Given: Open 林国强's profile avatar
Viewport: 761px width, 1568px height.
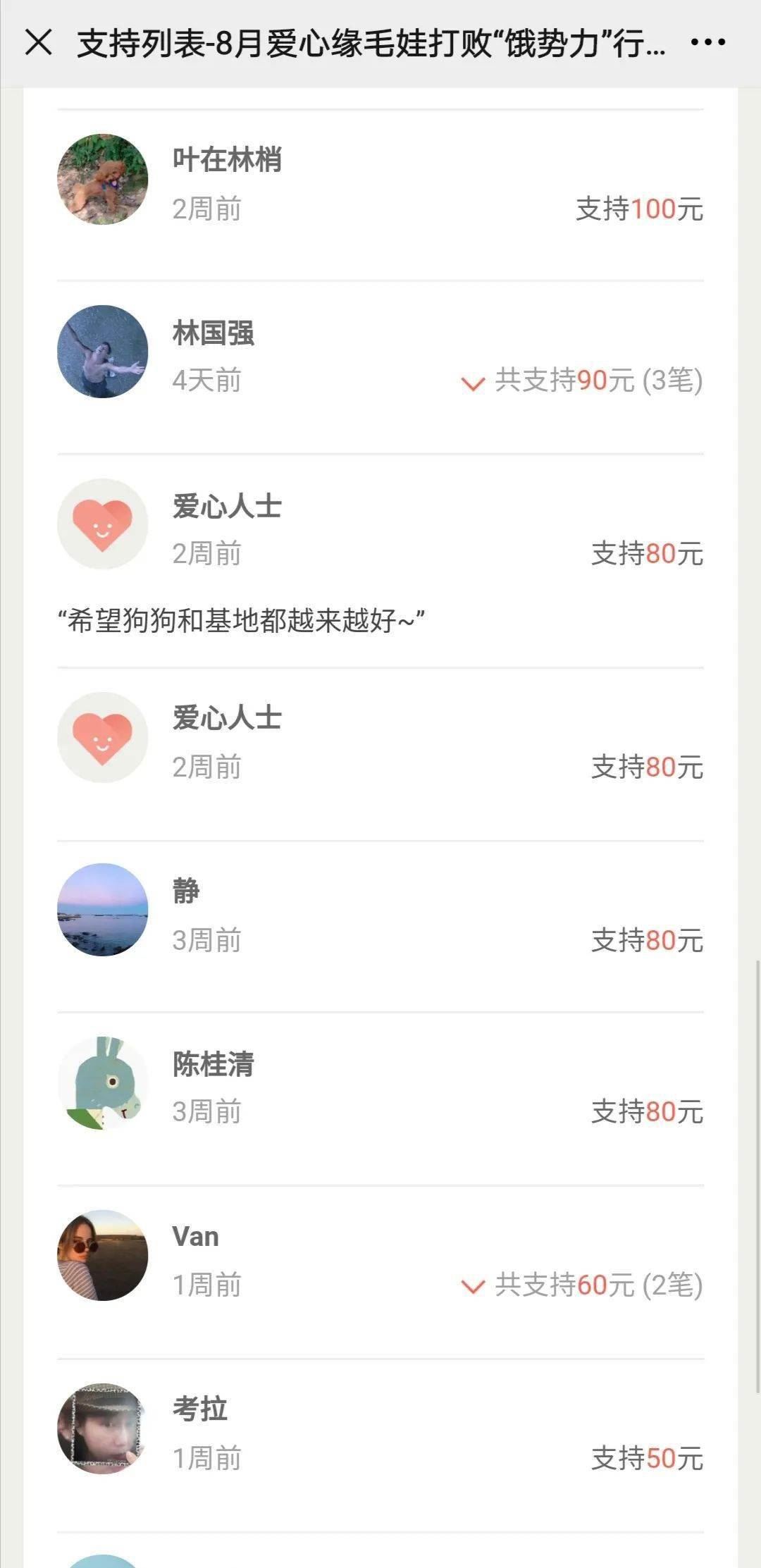Looking at the screenshot, I should 102,352.
